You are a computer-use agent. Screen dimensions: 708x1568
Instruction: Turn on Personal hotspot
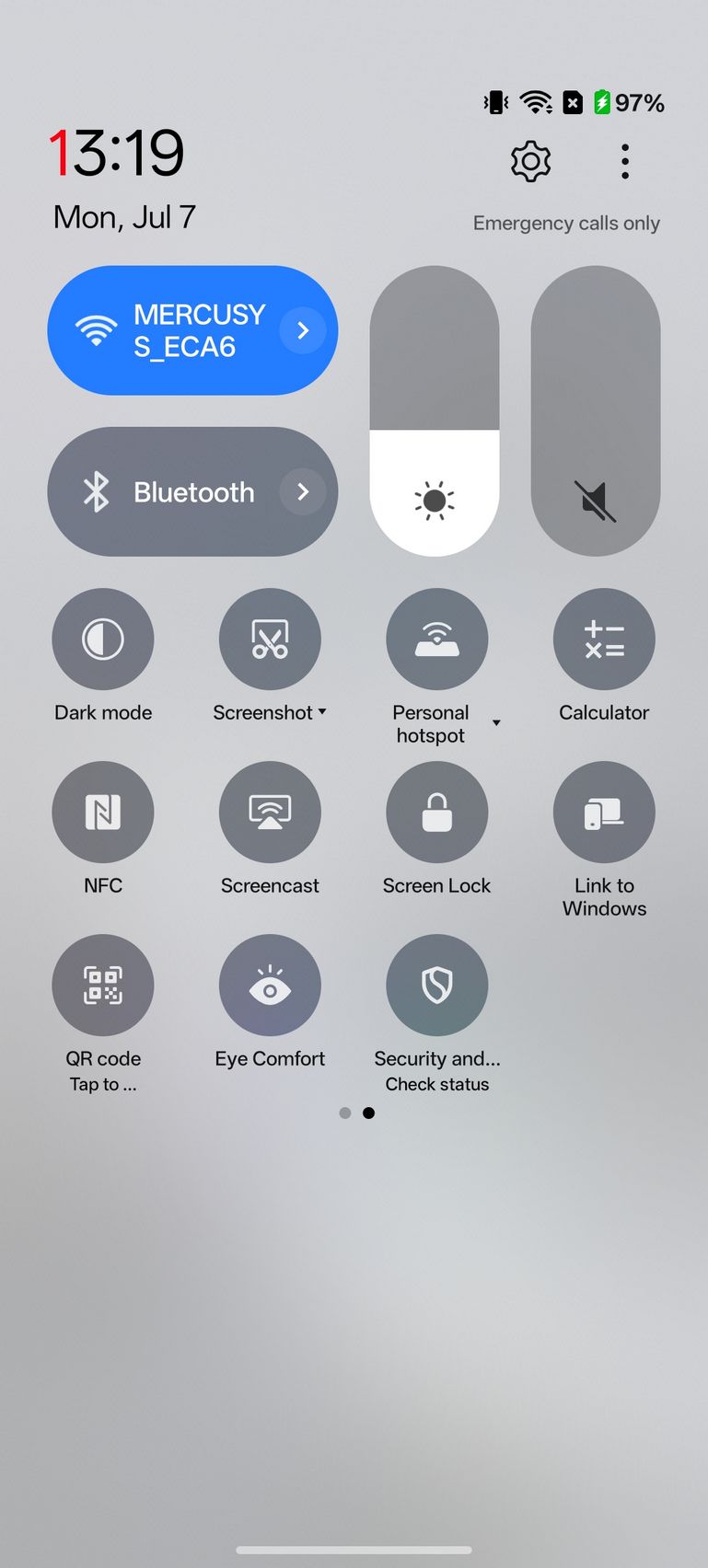pos(436,639)
